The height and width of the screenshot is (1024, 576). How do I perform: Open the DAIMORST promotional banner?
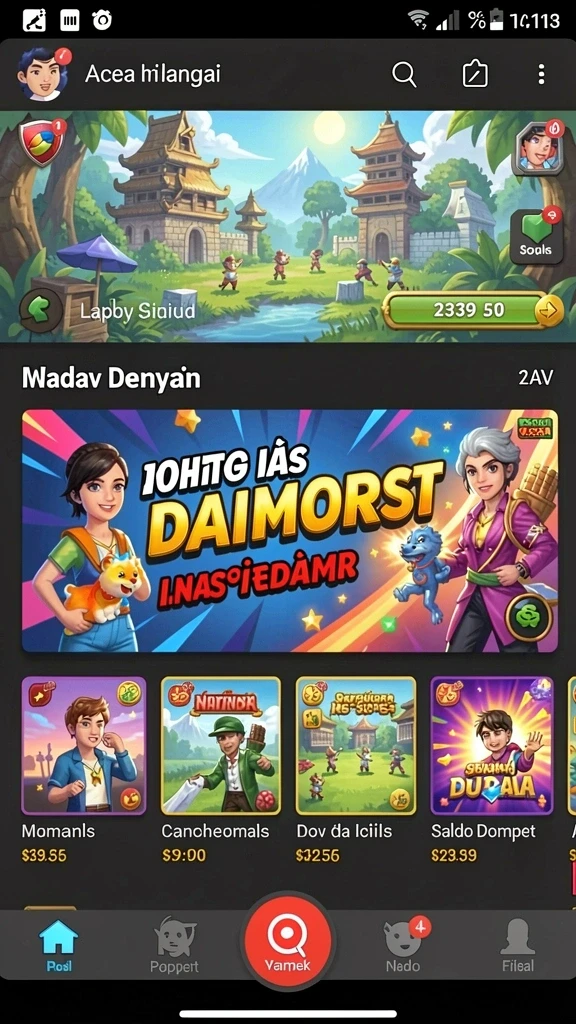pos(290,530)
